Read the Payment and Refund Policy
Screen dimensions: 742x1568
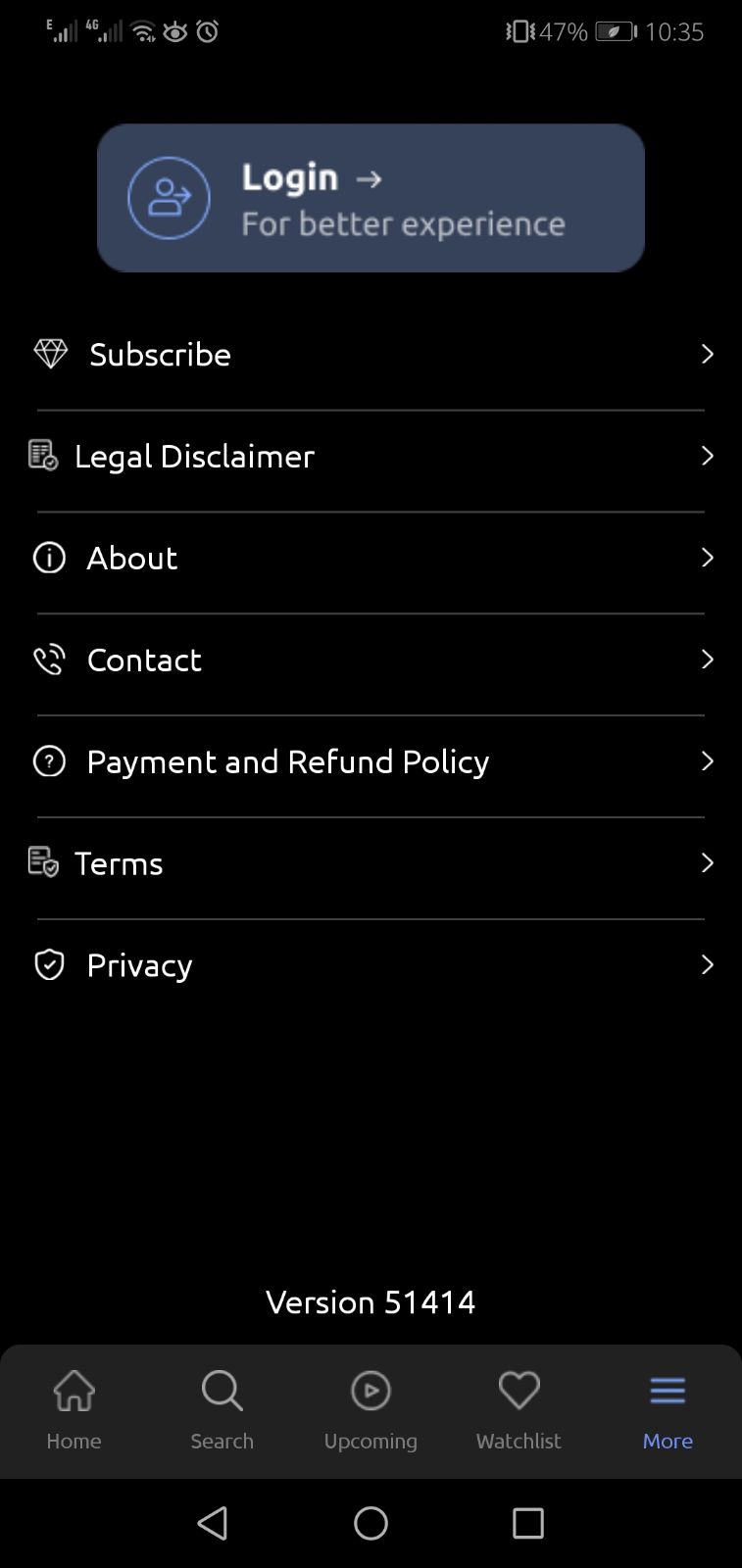[x=371, y=761]
